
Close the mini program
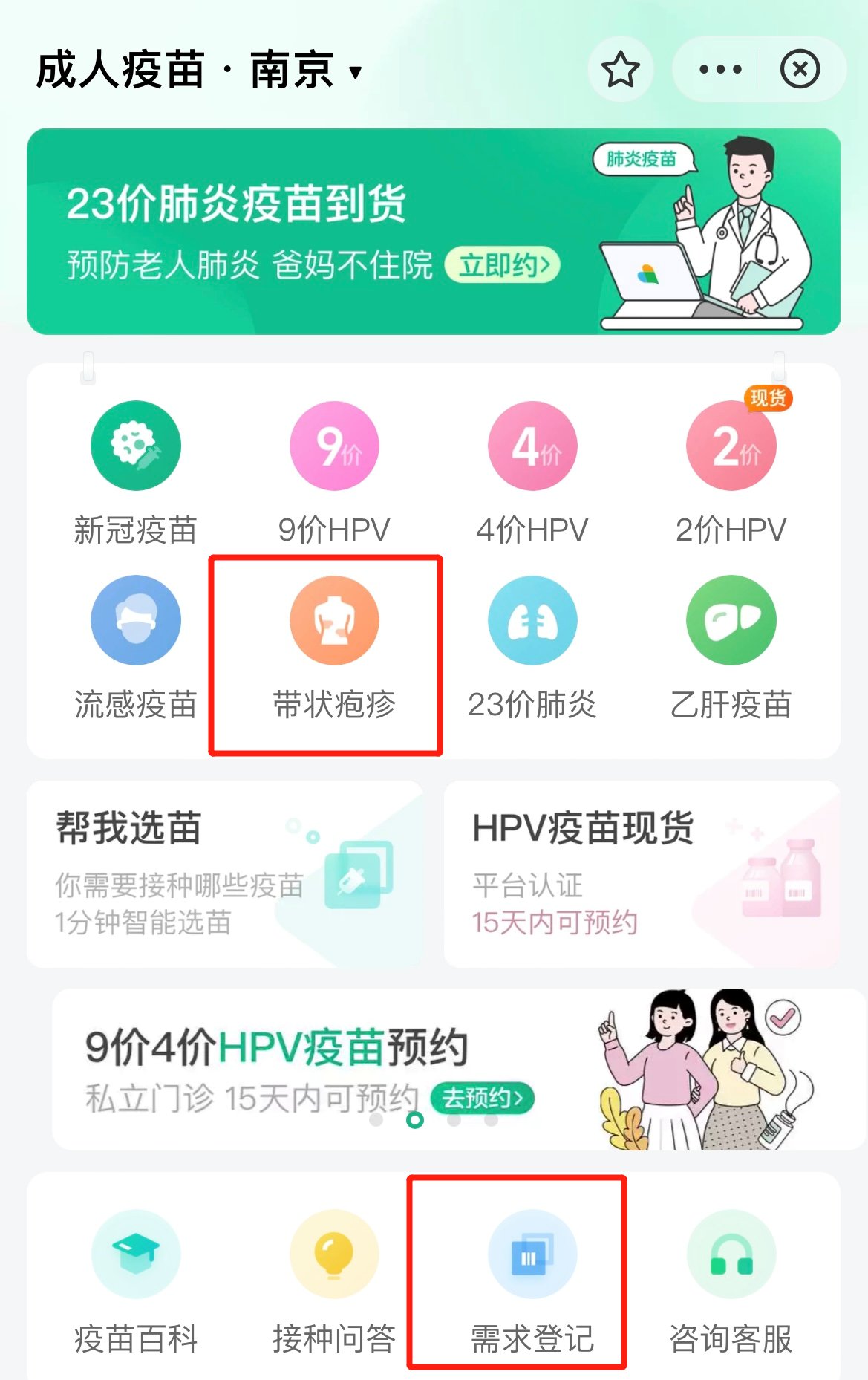800,70
